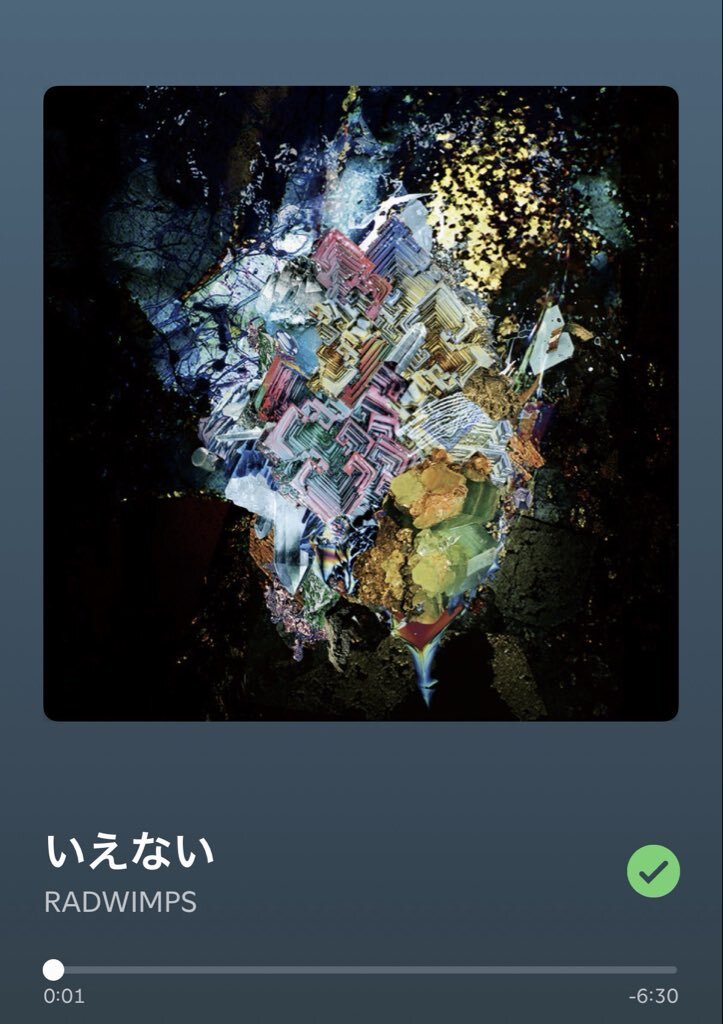Tap the playback progress bar
The image size is (723, 1024).
point(361,970)
